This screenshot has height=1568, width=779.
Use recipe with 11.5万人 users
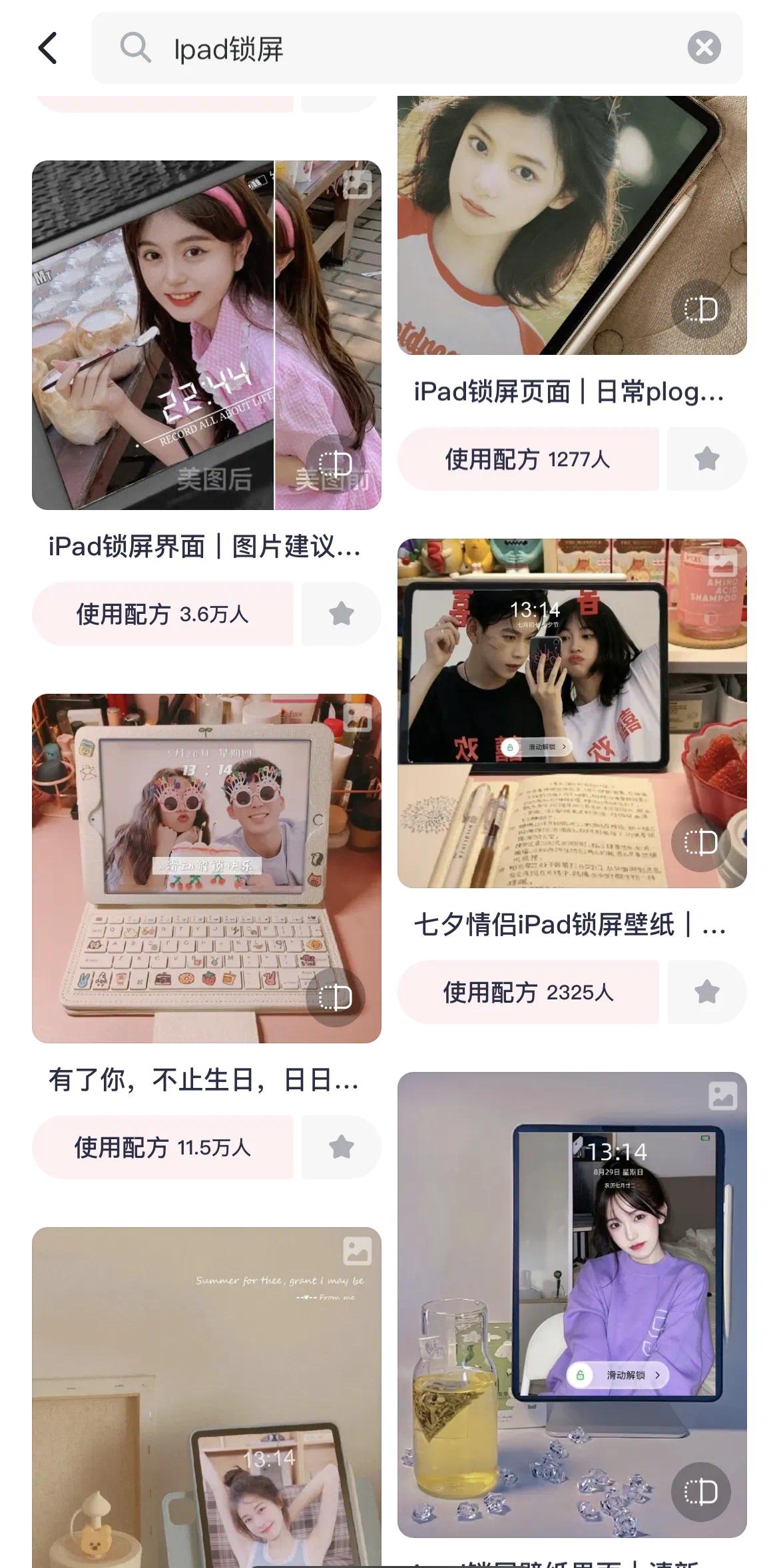162,1147
